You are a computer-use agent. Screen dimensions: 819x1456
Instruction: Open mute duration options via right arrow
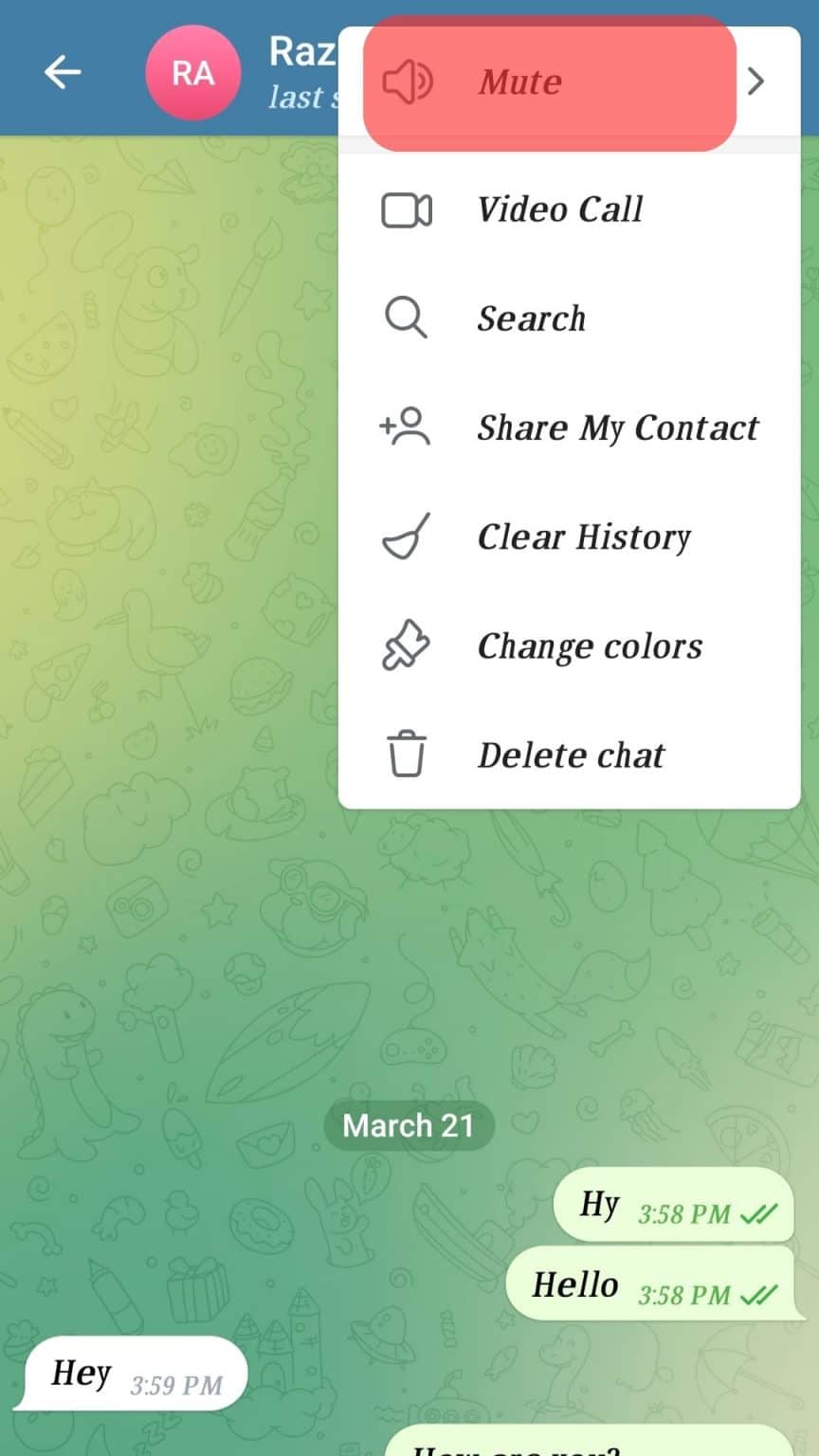(x=755, y=82)
